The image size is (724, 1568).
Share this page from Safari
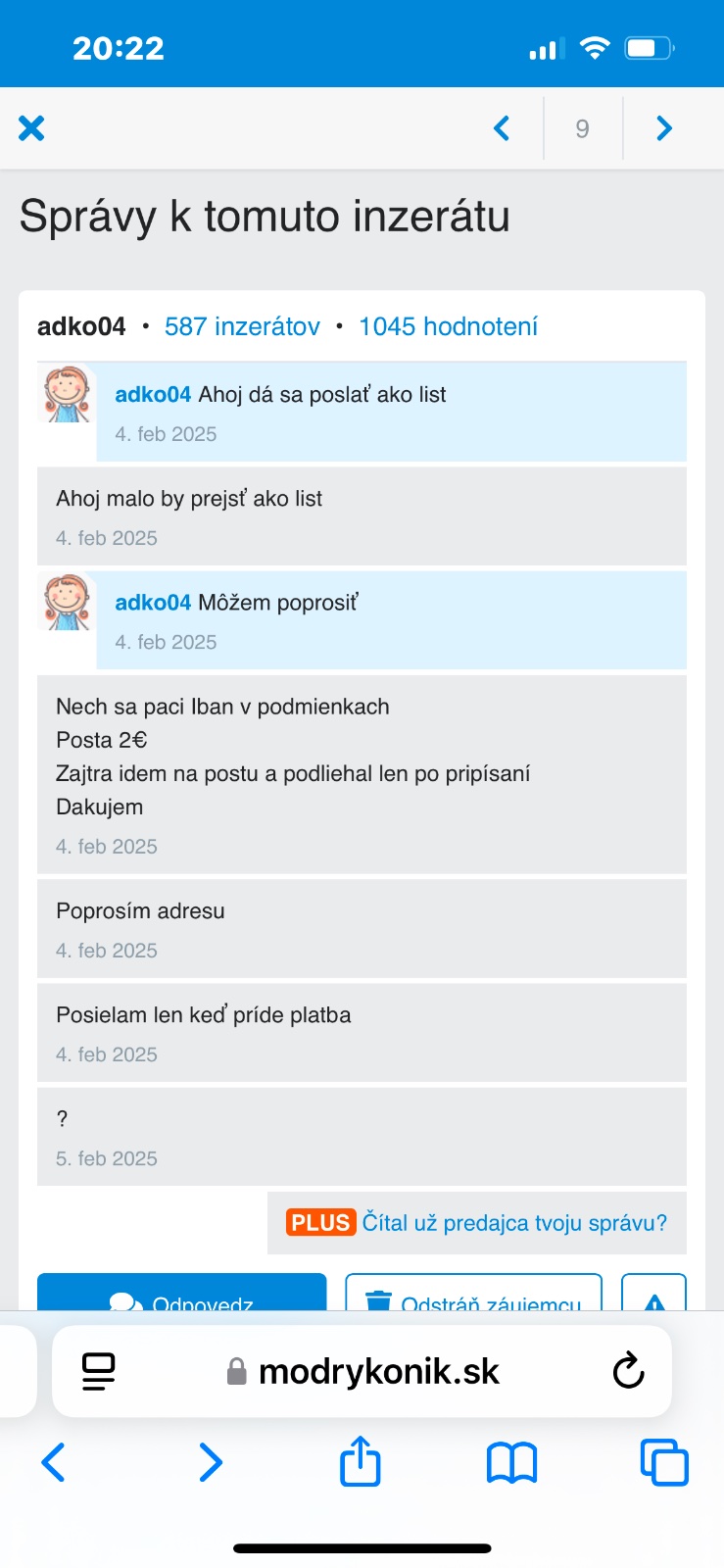361,1462
